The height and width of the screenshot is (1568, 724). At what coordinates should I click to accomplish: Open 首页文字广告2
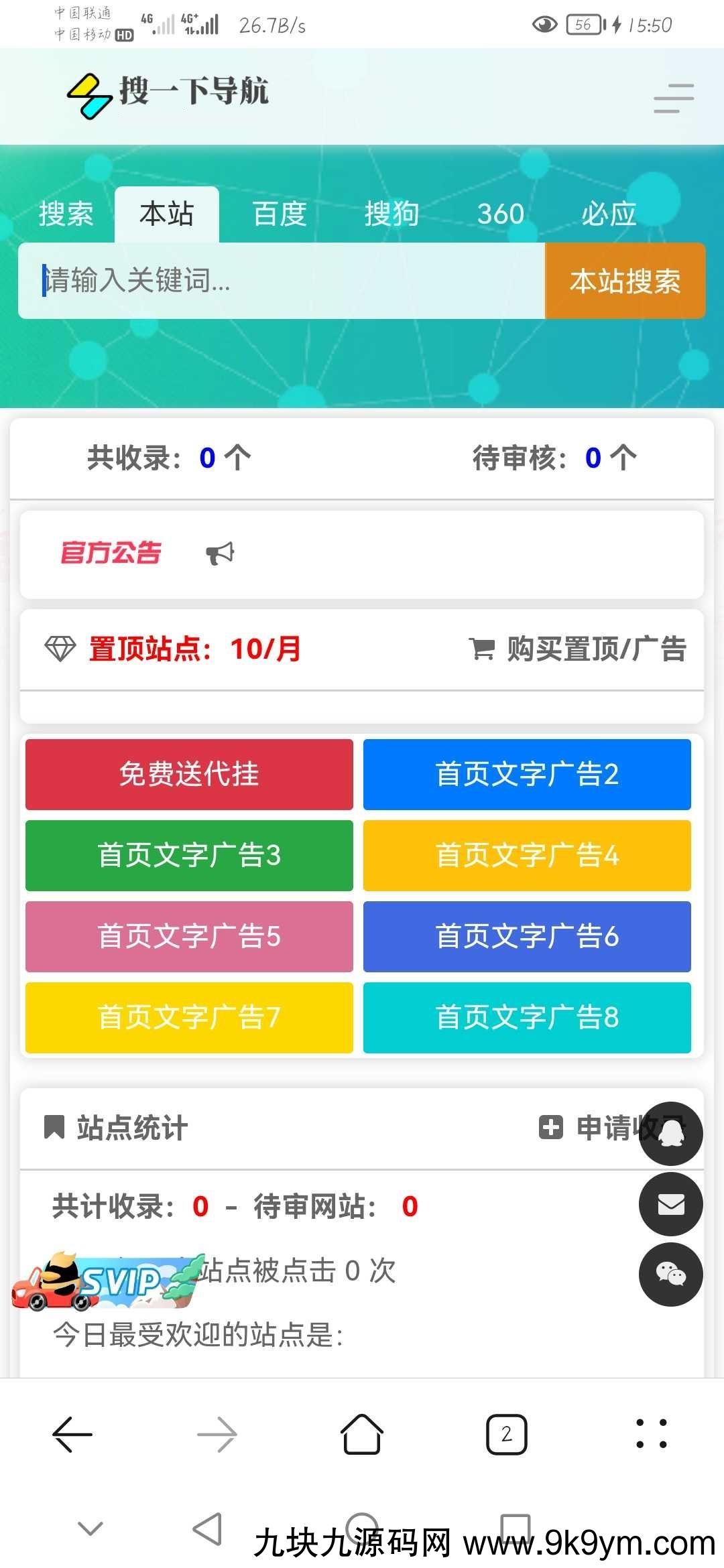(527, 775)
